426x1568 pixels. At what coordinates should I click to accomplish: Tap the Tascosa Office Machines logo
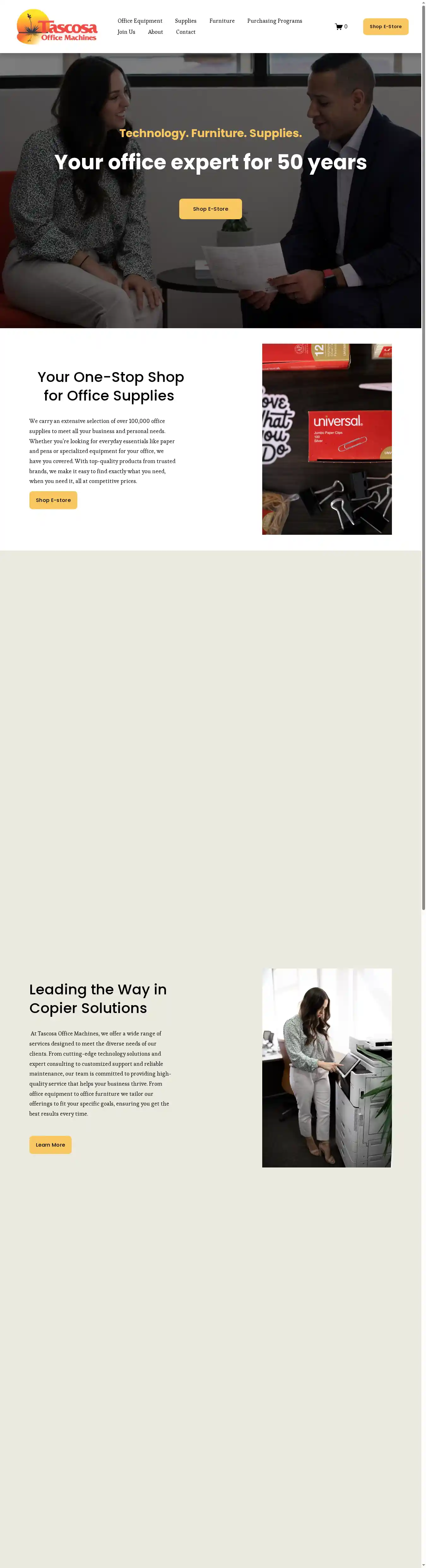coord(57,27)
